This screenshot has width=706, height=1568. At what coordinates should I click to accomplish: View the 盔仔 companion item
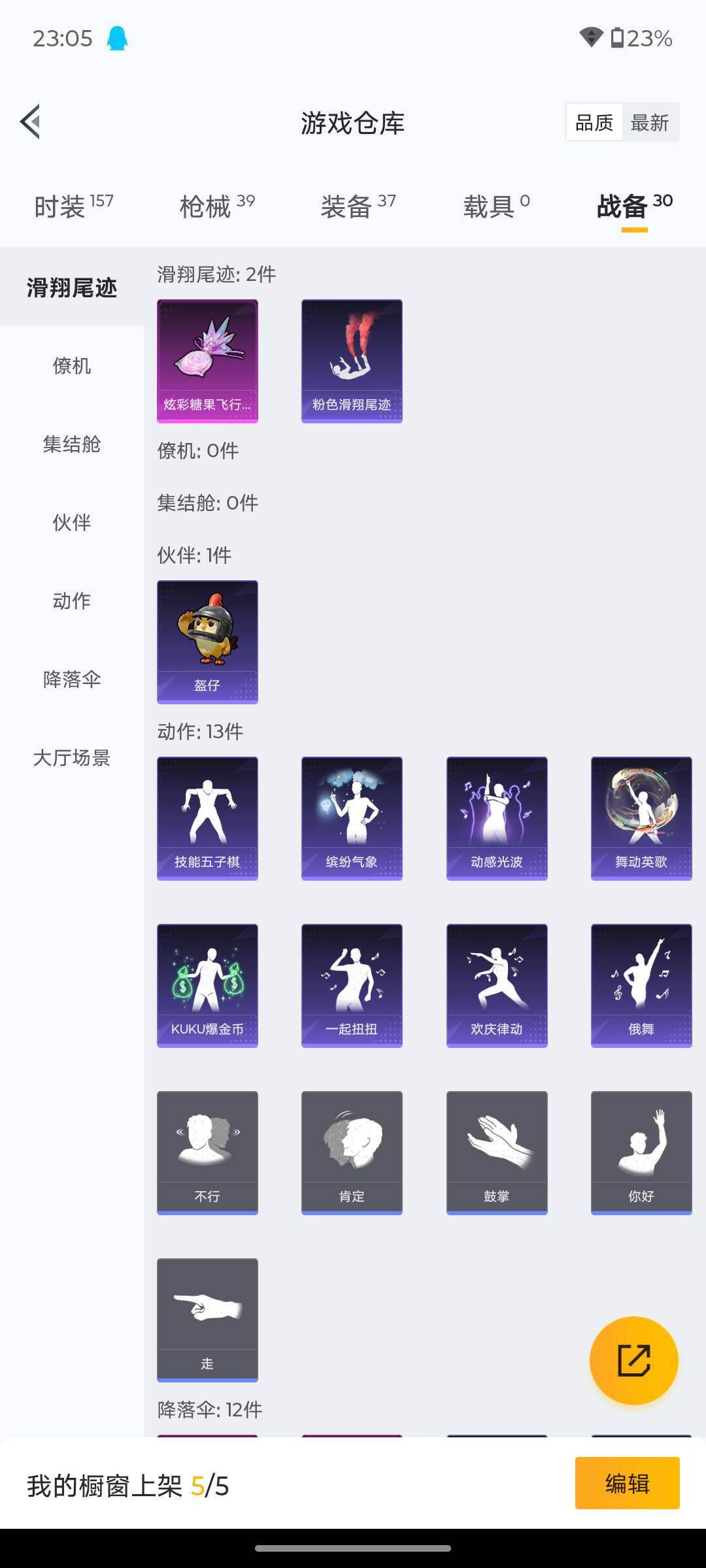[x=207, y=642]
